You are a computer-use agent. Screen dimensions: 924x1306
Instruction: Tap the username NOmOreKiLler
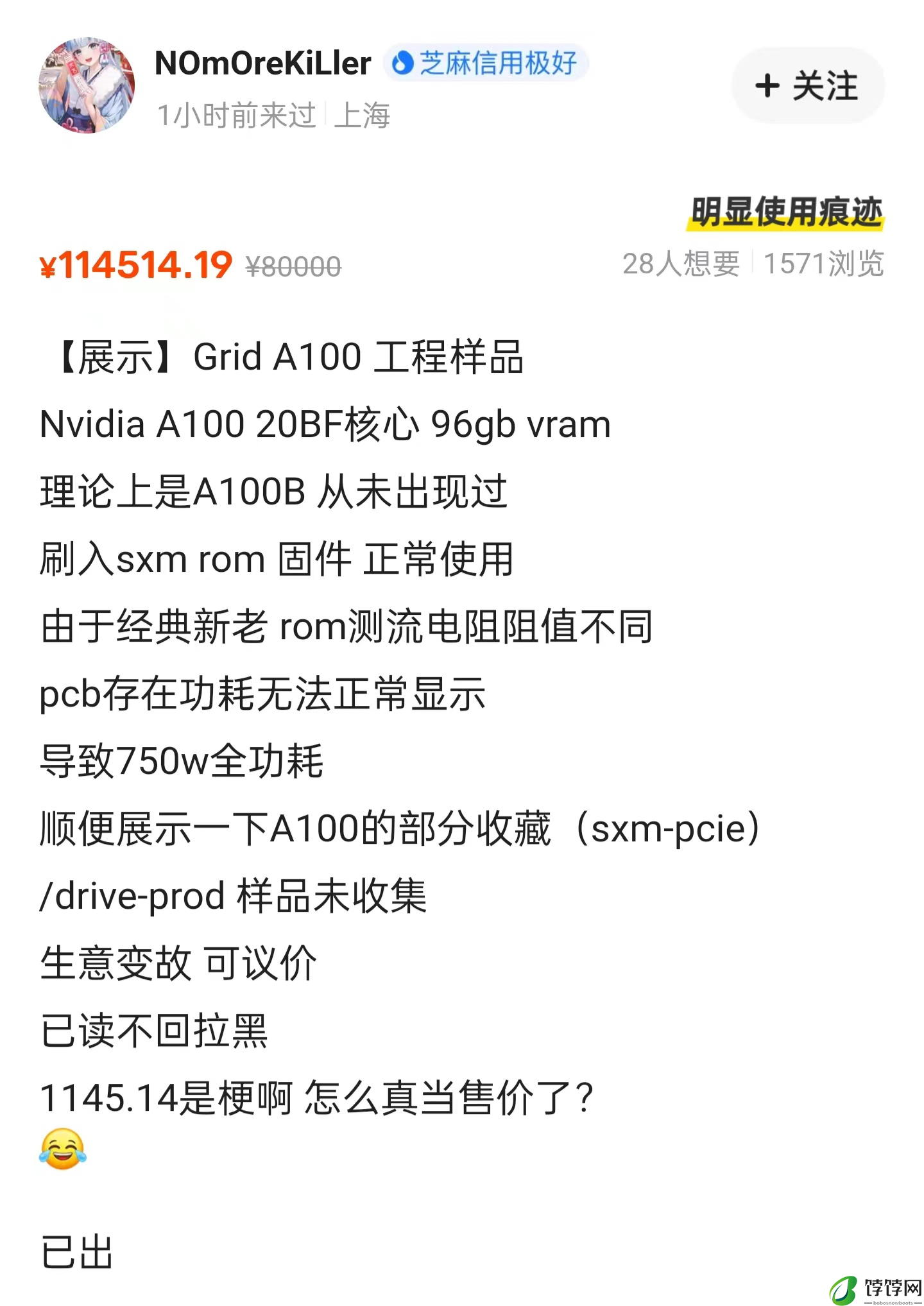point(262,64)
